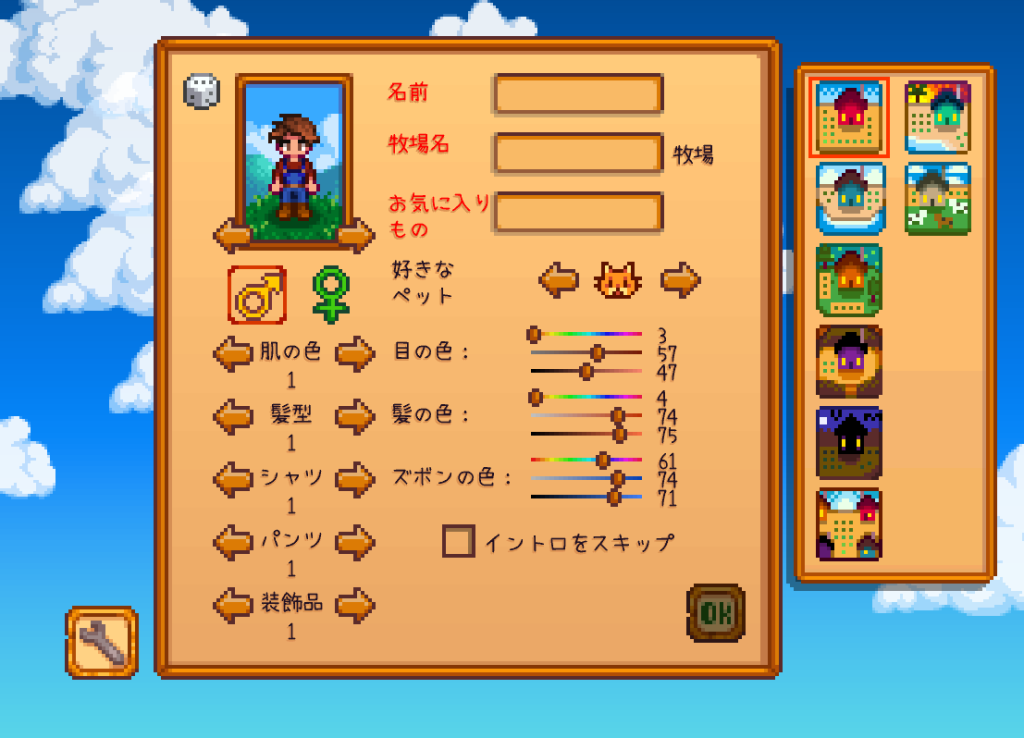Advance 肌の色 to the next option
1024x738 pixels.
click(x=354, y=353)
